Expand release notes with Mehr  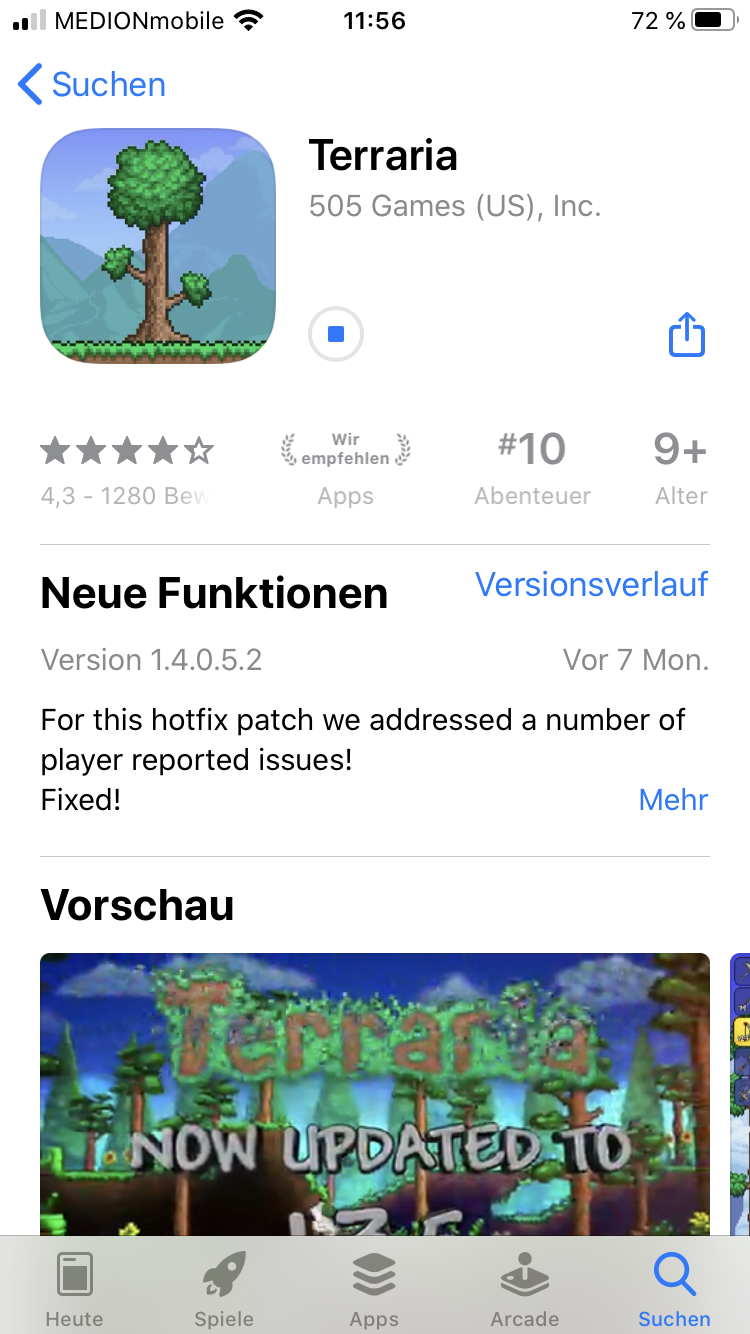pyautogui.click(x=673, y=800)
